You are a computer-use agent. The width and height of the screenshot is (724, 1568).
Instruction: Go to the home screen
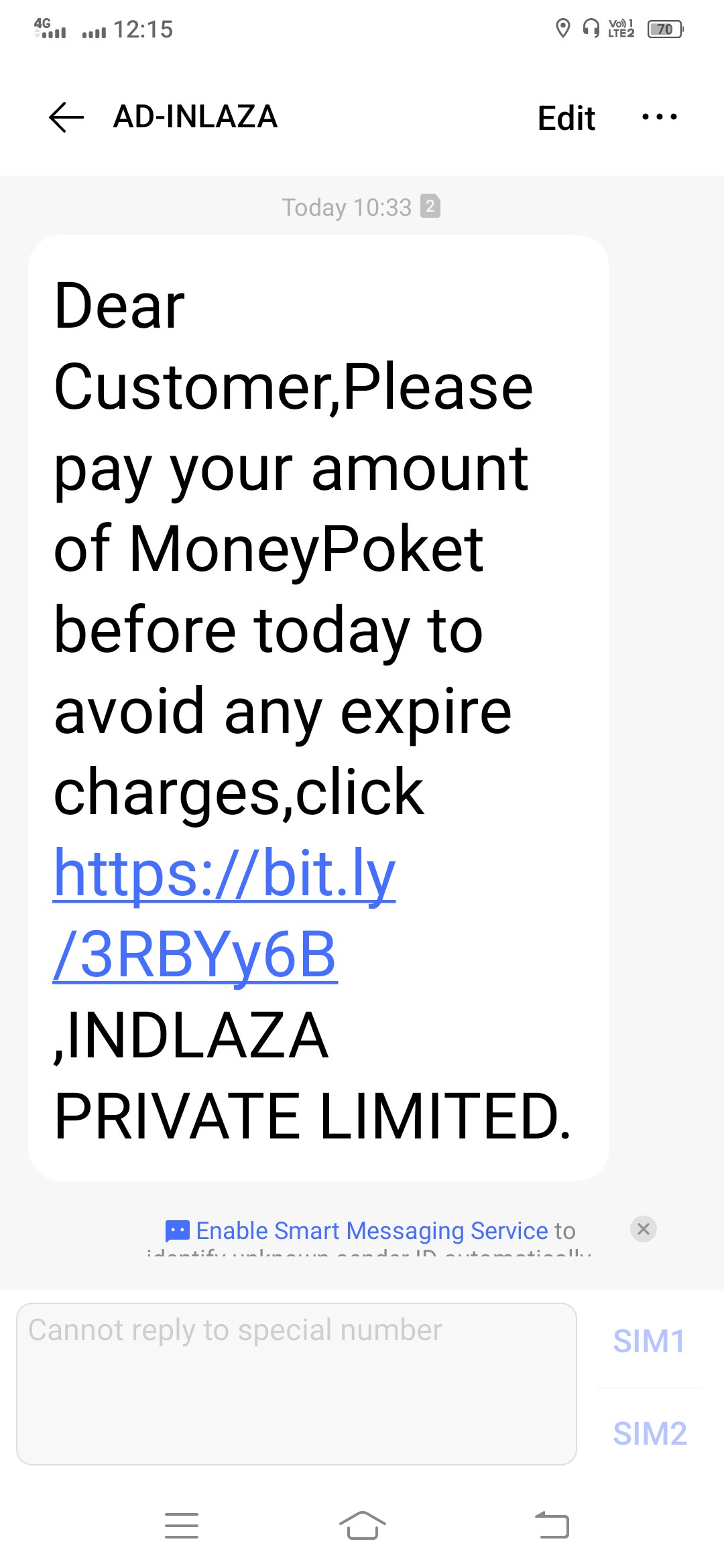tap(362, 1526)
